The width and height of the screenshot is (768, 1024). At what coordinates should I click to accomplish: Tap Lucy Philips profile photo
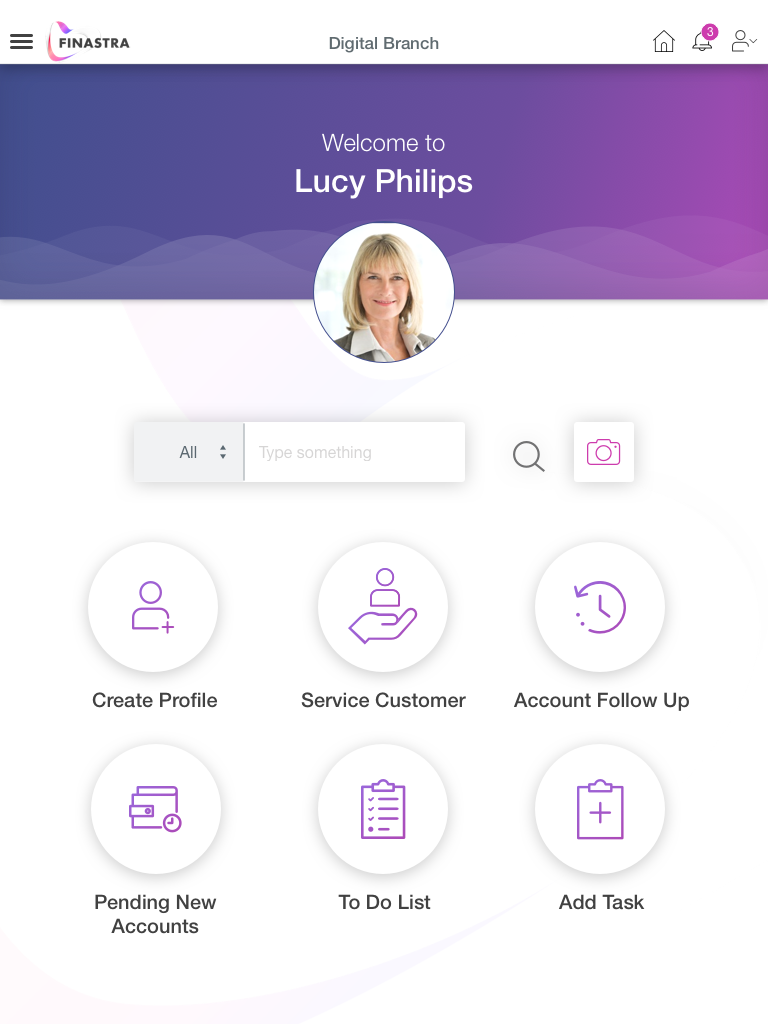pyautogui.click(x=384, y=292)
